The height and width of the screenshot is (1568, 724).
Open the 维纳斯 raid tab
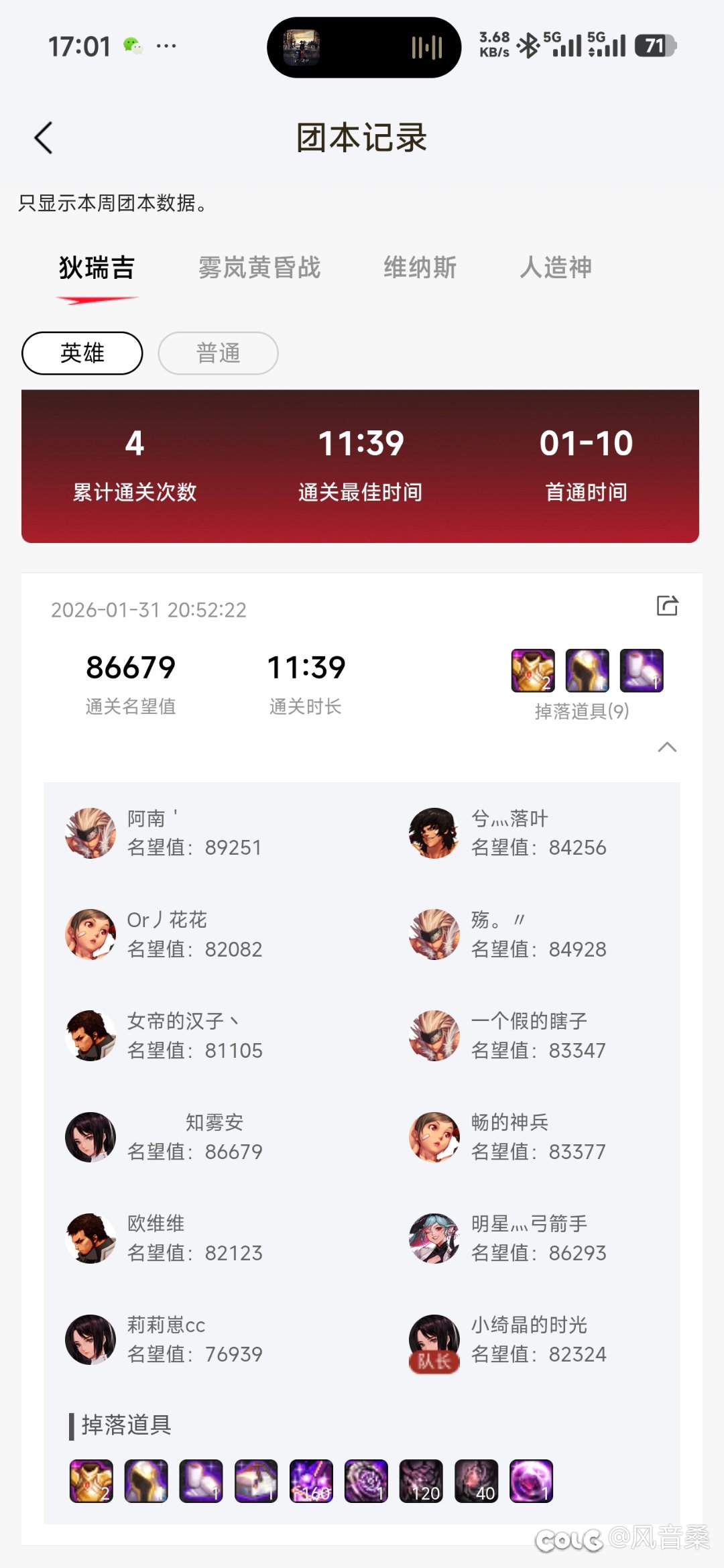point(420,267)
